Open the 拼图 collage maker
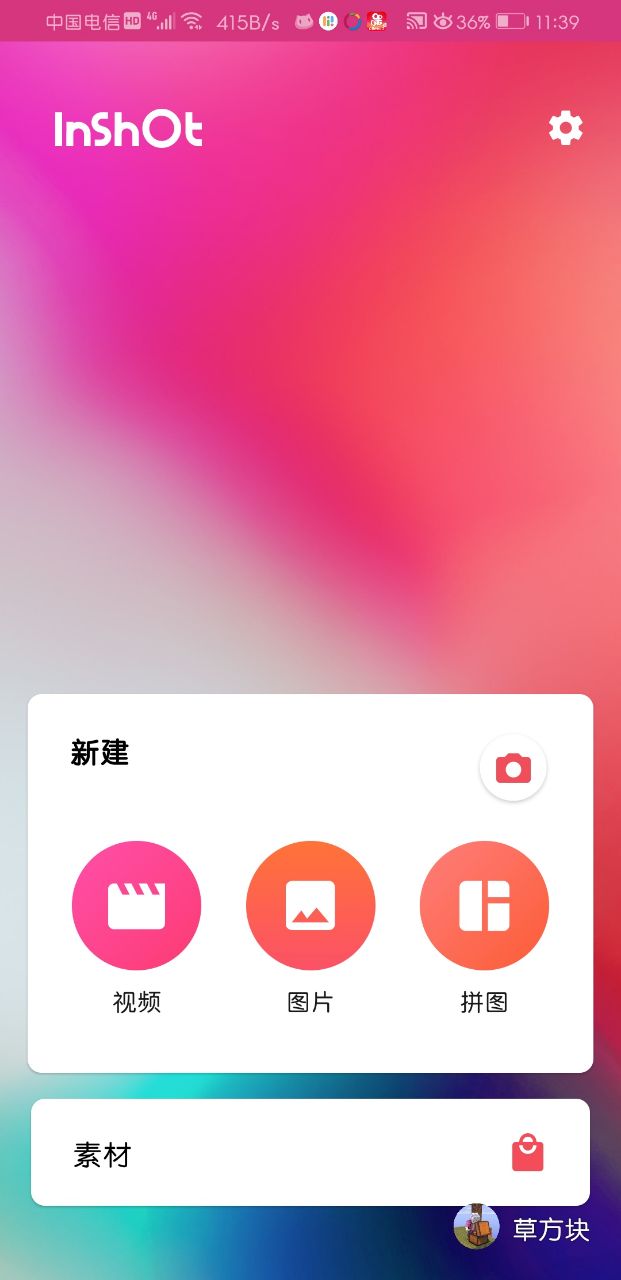 tap(484, 906)
